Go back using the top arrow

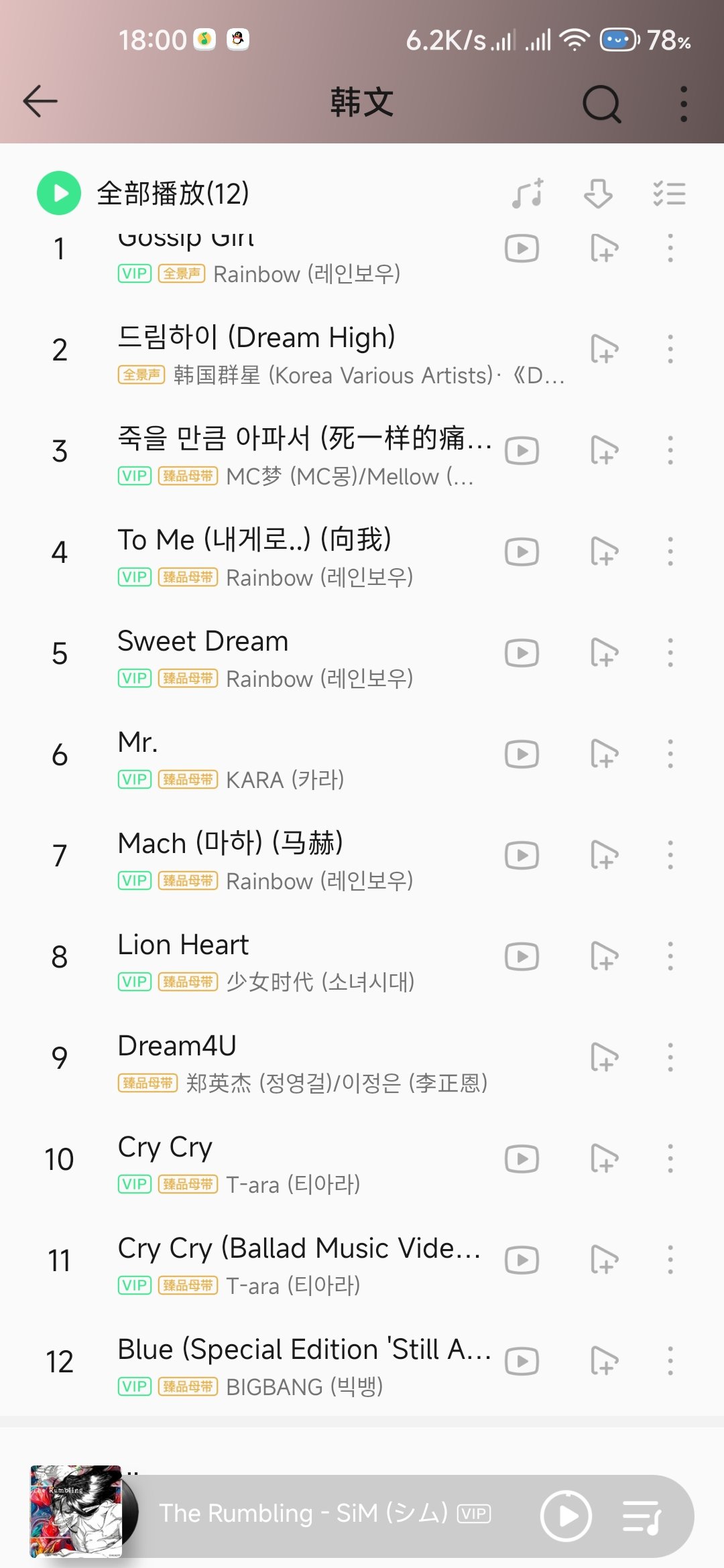40,102
